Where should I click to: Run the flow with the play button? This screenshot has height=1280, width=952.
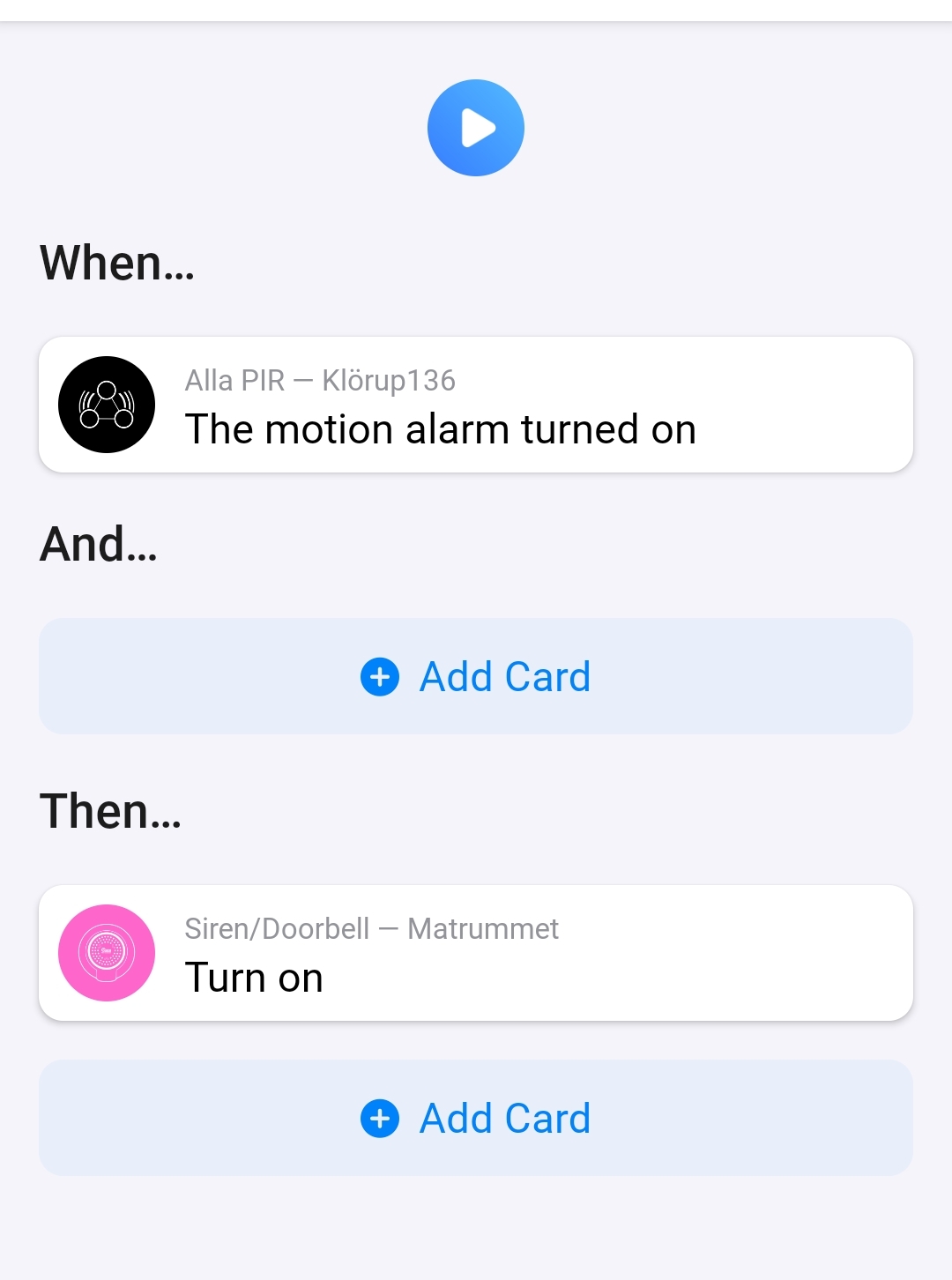(476, 128)
